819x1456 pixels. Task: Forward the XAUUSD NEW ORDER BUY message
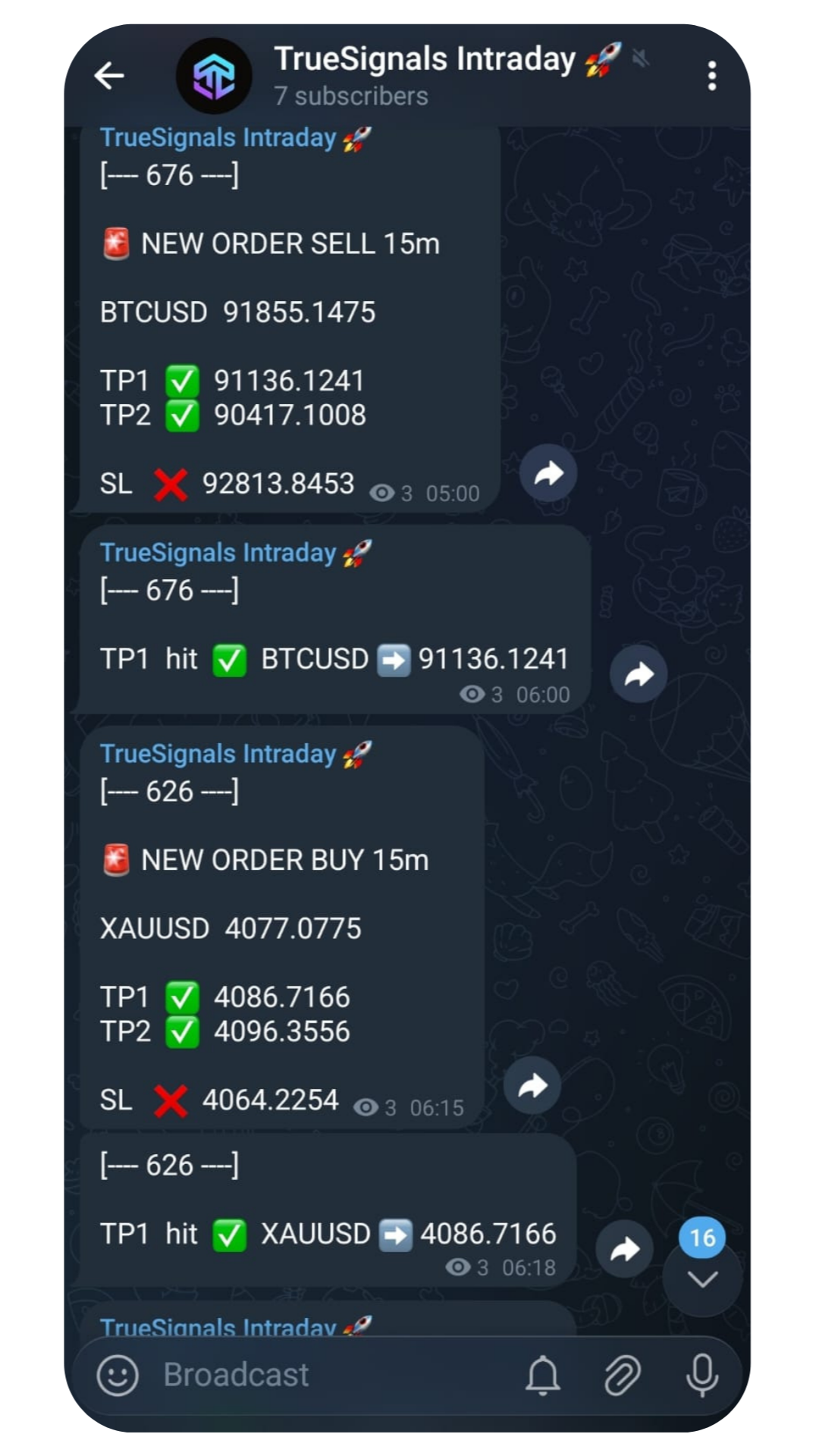532,1086
